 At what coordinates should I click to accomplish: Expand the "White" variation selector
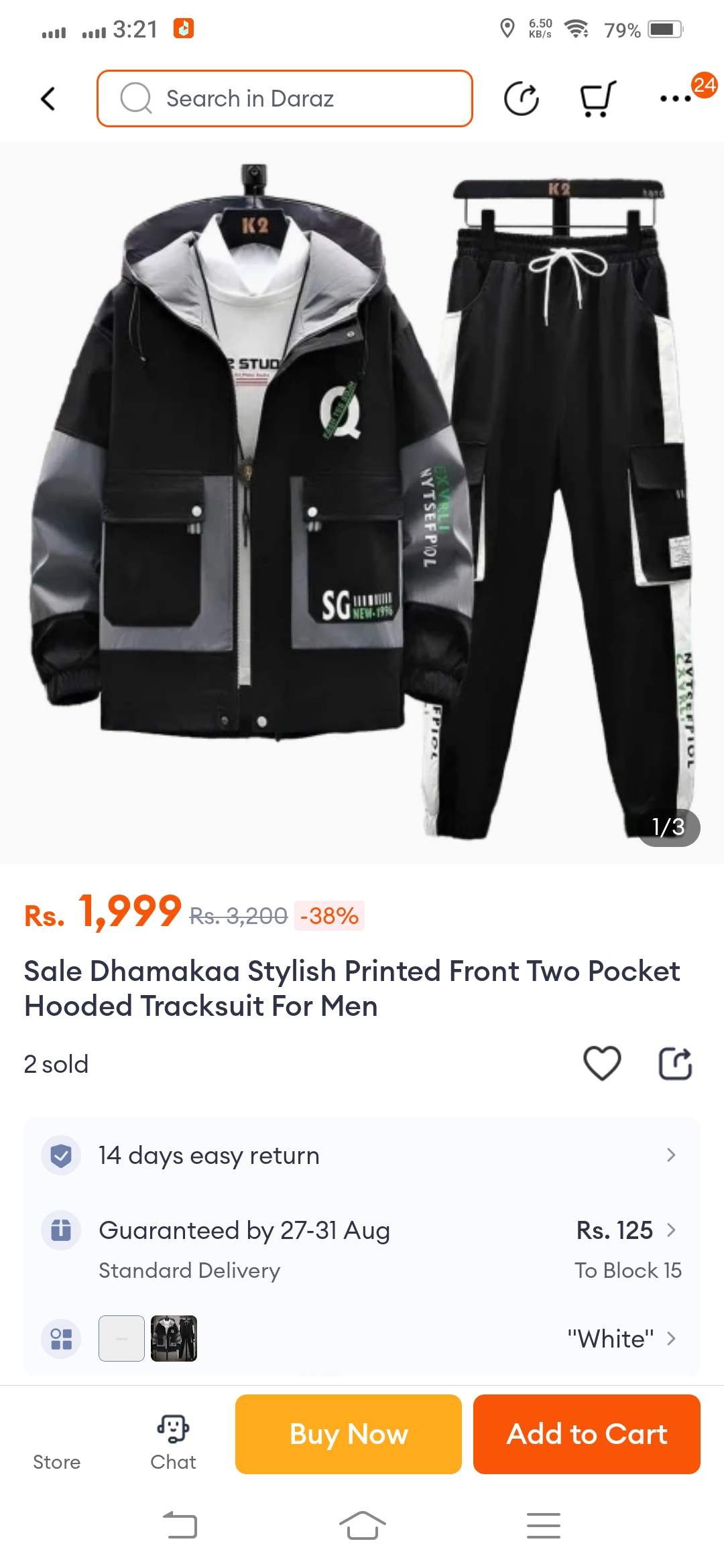click(x=622, y=1339)
